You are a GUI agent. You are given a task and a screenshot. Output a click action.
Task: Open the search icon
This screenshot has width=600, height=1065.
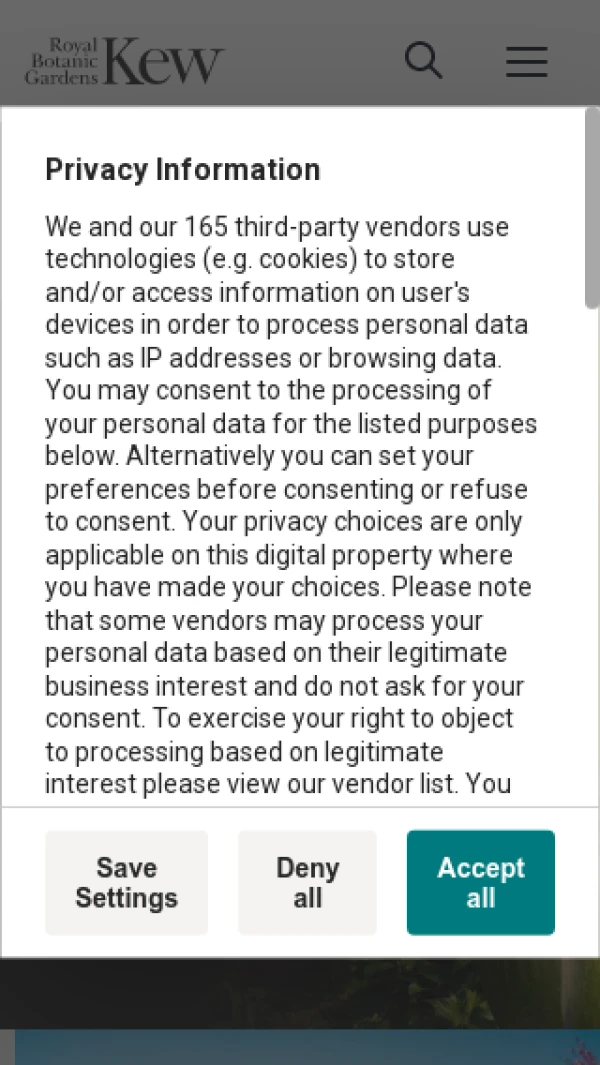tap(423, 61)
